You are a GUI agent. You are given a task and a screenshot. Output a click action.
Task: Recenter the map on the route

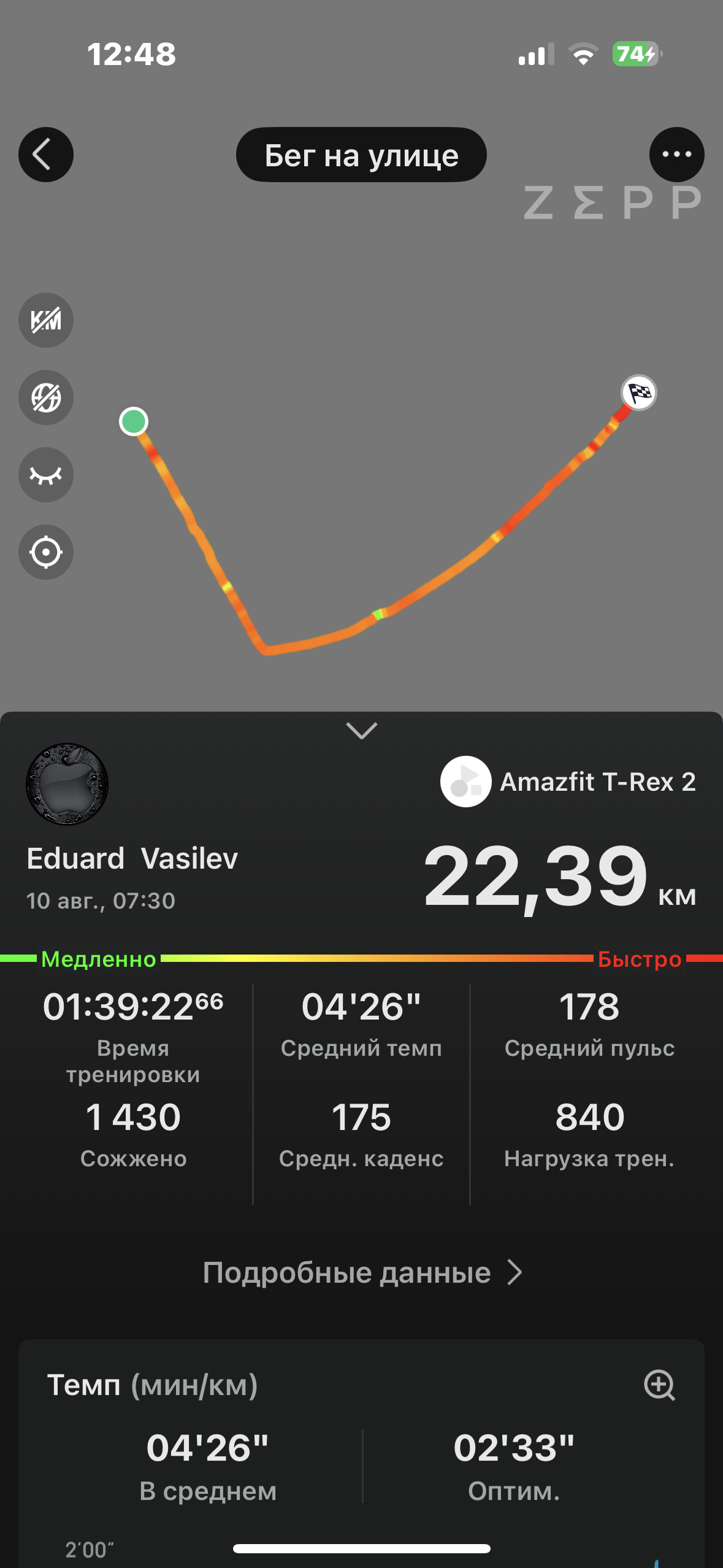click(x=46, y=552)
